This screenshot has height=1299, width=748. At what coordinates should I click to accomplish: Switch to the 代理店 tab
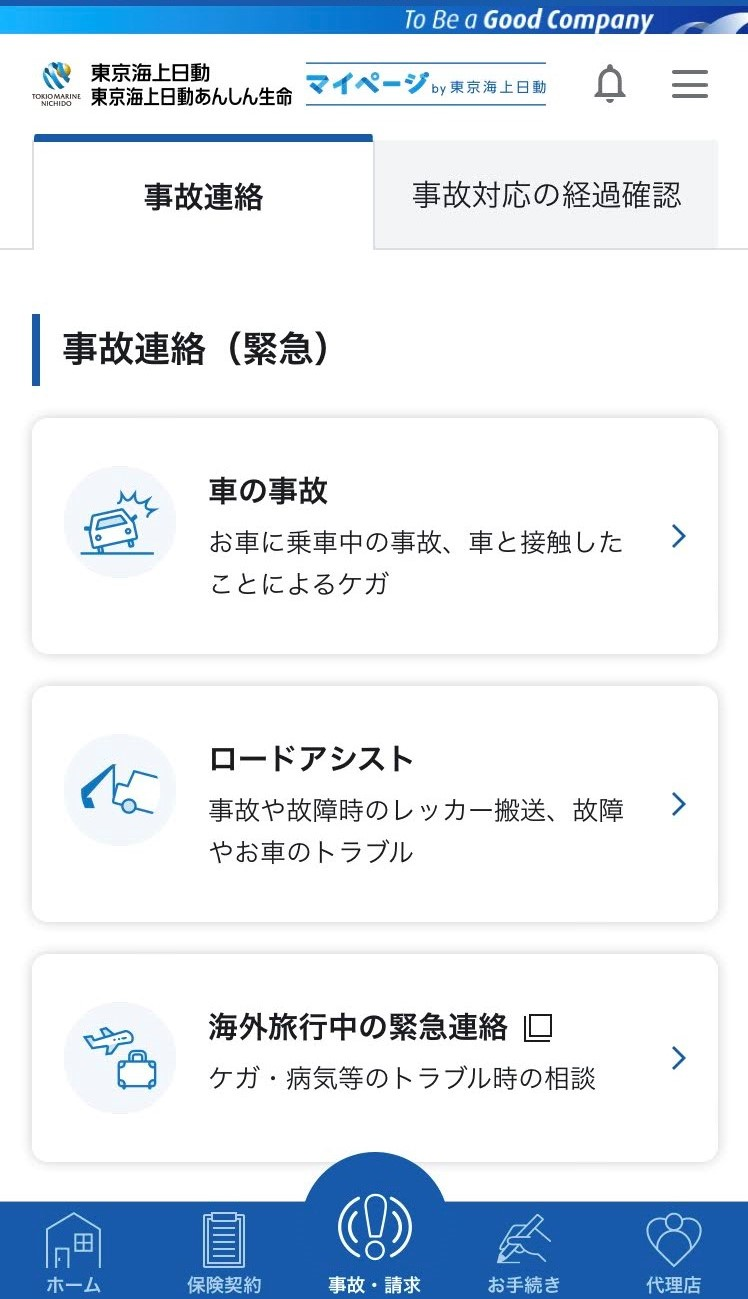tap(673, 1252)
